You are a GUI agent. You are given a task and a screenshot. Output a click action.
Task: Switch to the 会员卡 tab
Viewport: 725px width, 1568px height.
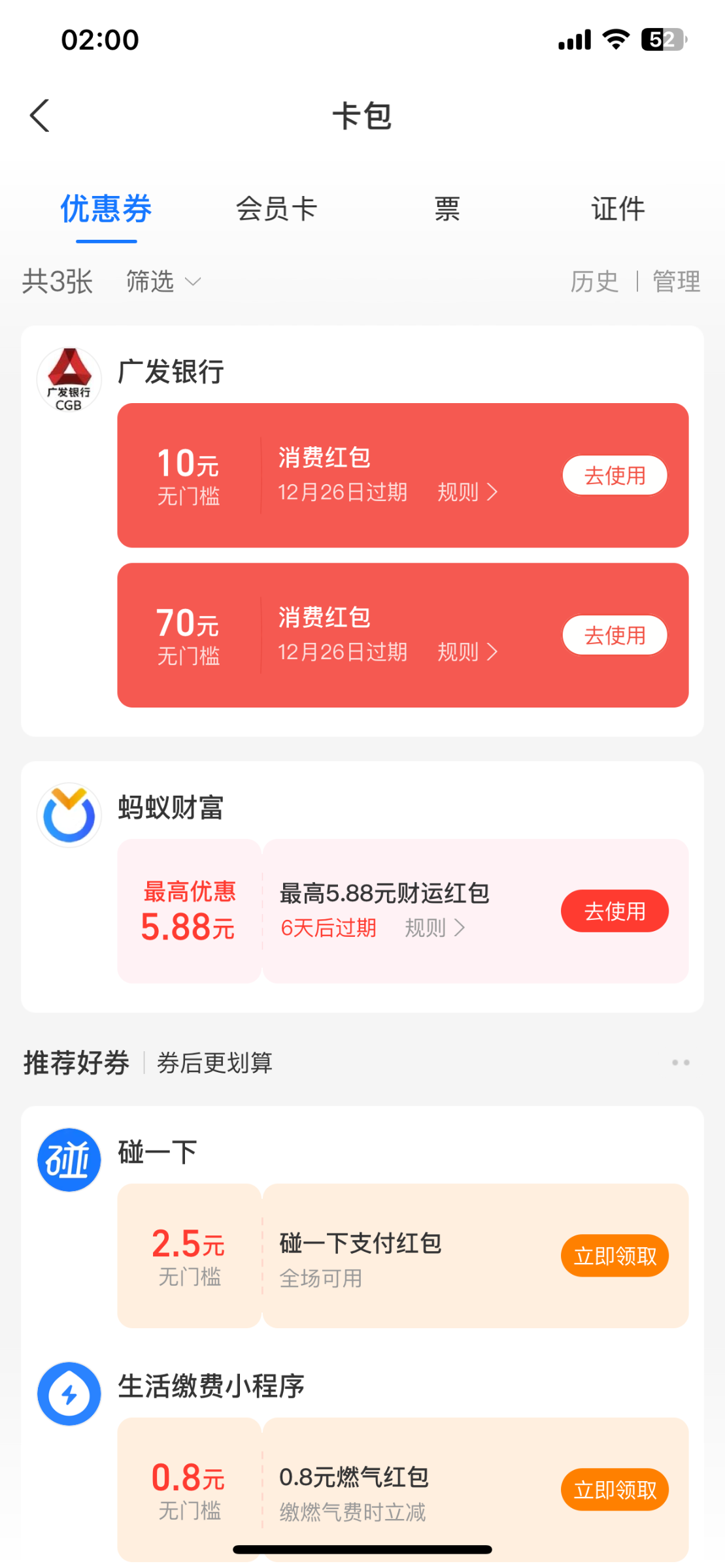tap(277, 209)
